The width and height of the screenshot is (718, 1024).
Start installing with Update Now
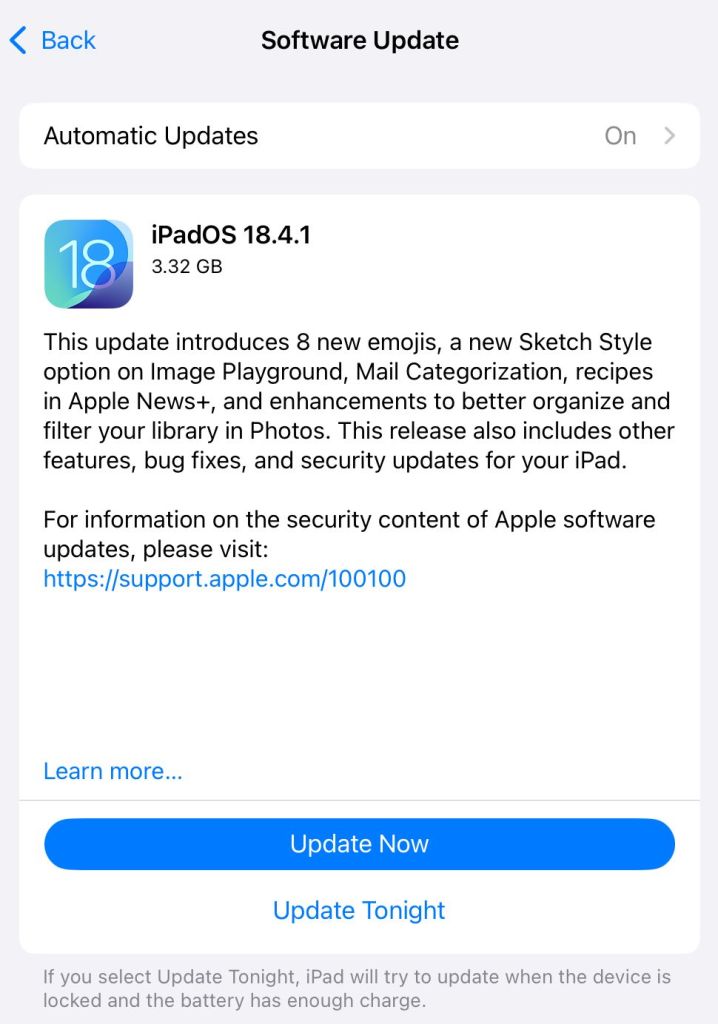359,844
